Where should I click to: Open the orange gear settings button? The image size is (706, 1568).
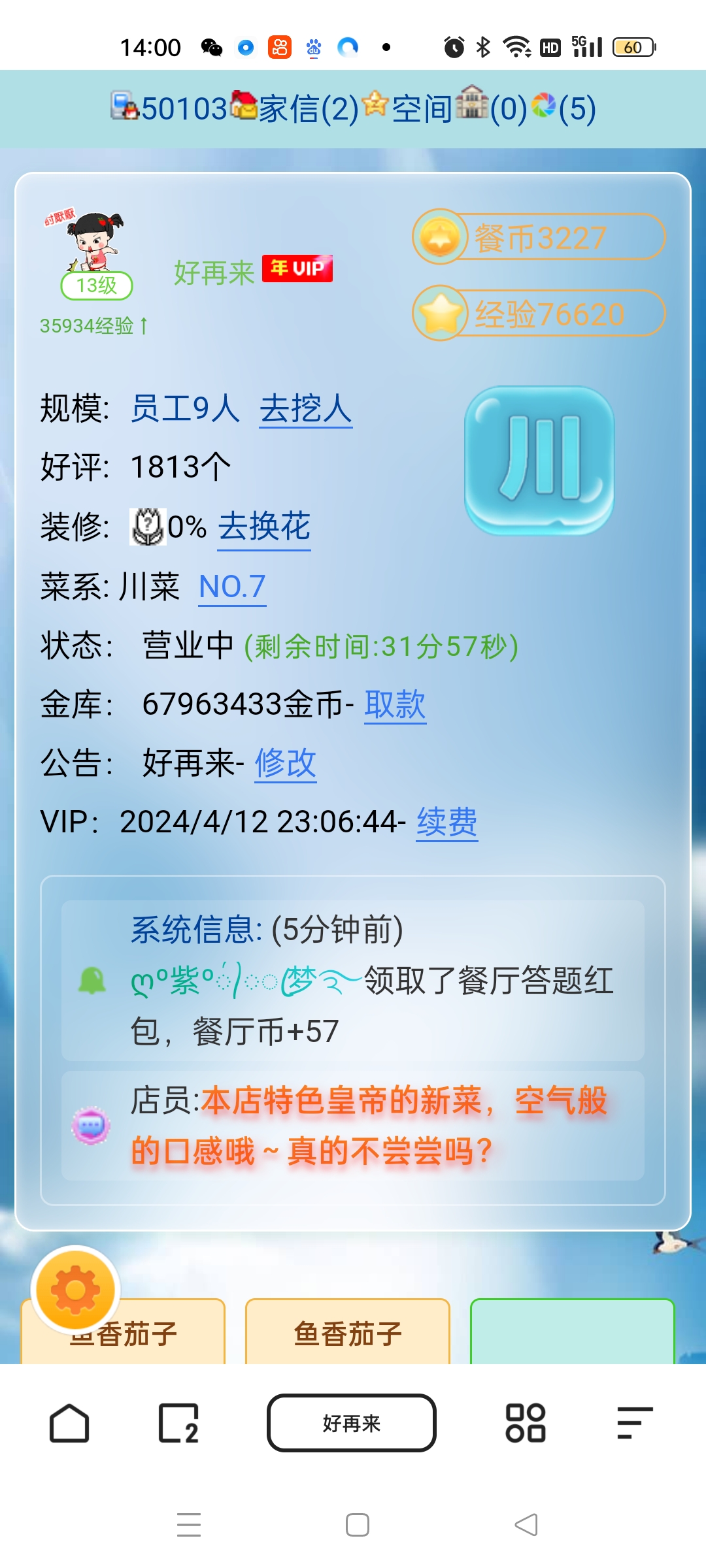(76, 1290)
